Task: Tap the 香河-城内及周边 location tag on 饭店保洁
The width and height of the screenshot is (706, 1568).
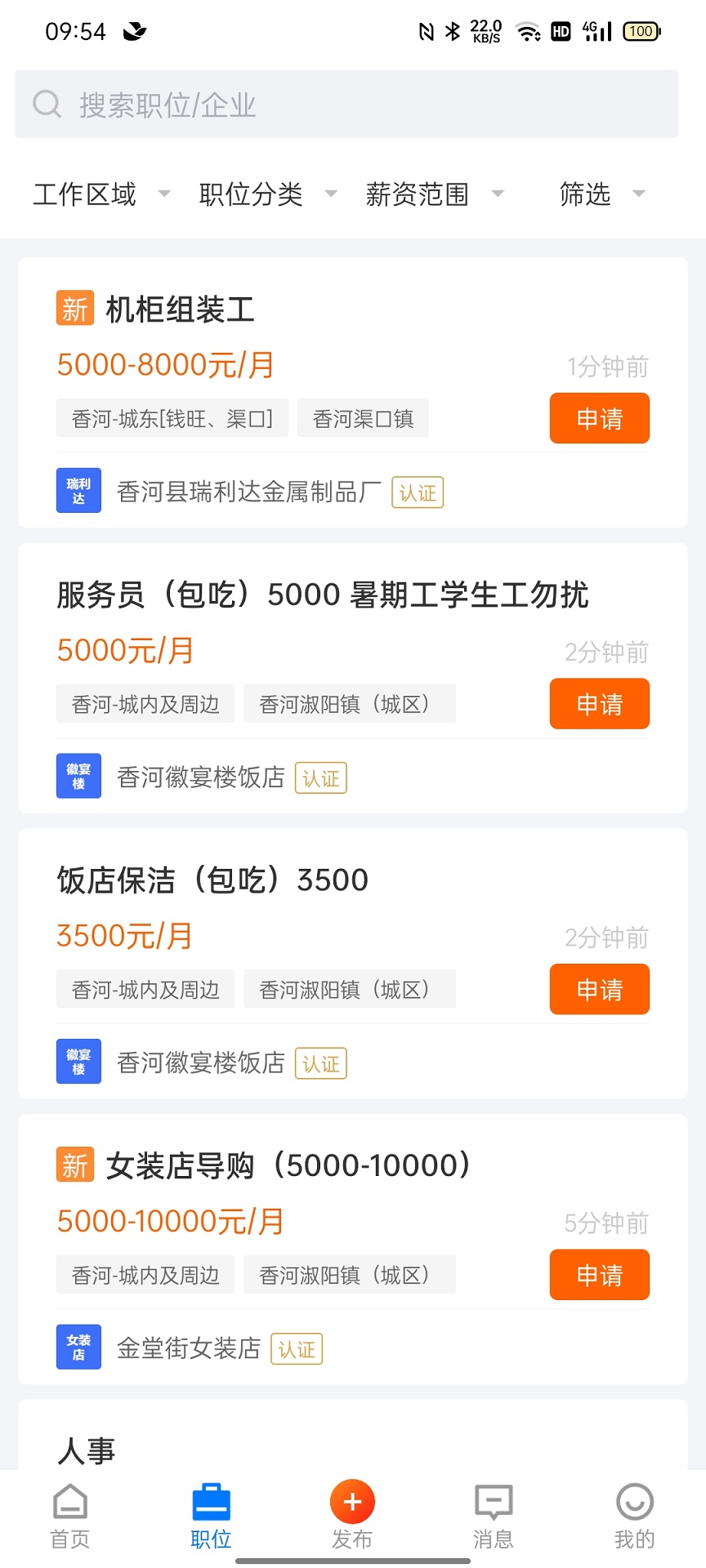Action: click(x=145, y=989)
